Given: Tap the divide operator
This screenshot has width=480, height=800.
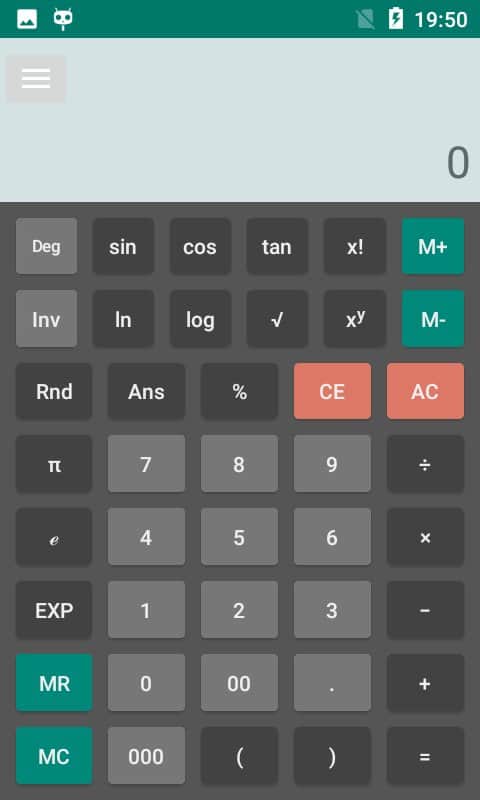Looking at the screenshot, I should (x=425, y=464).
